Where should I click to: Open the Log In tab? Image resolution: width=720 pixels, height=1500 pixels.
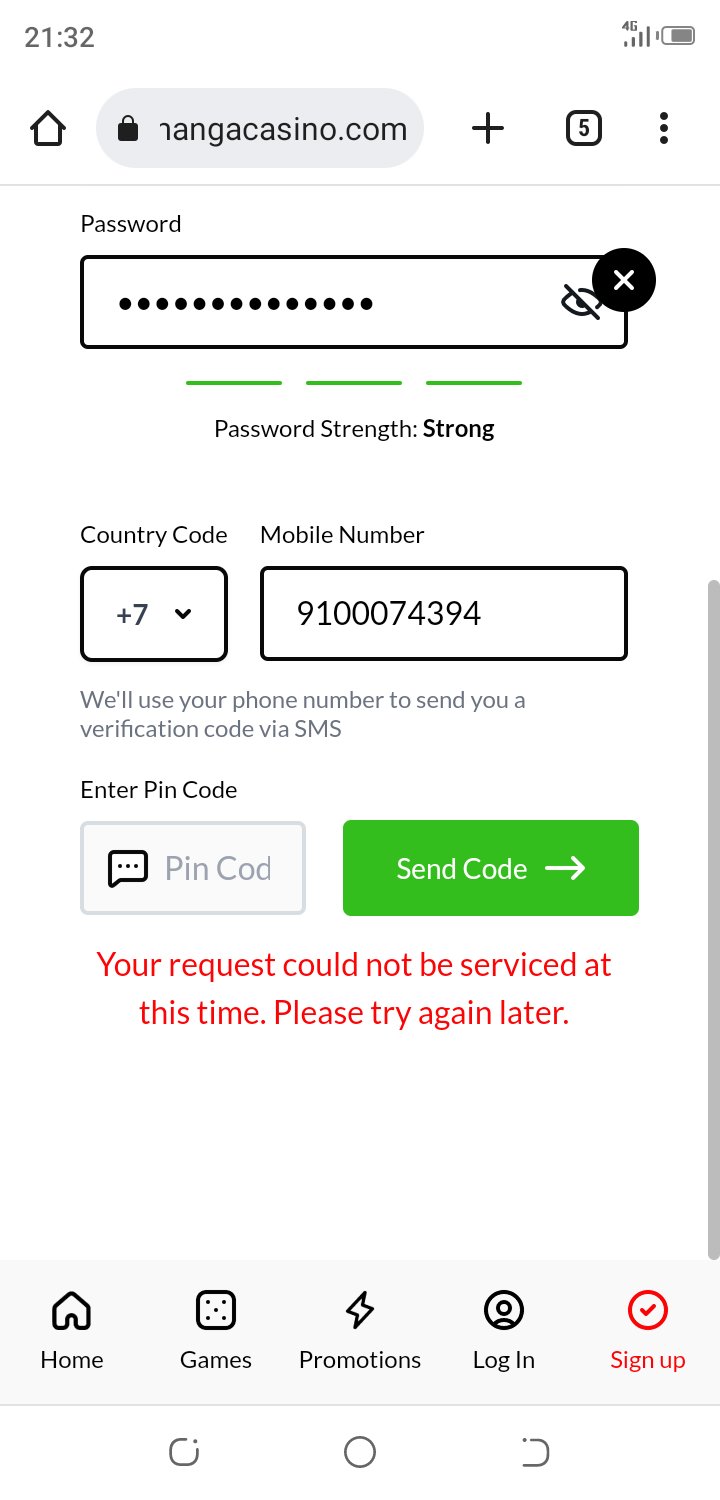504,1330
